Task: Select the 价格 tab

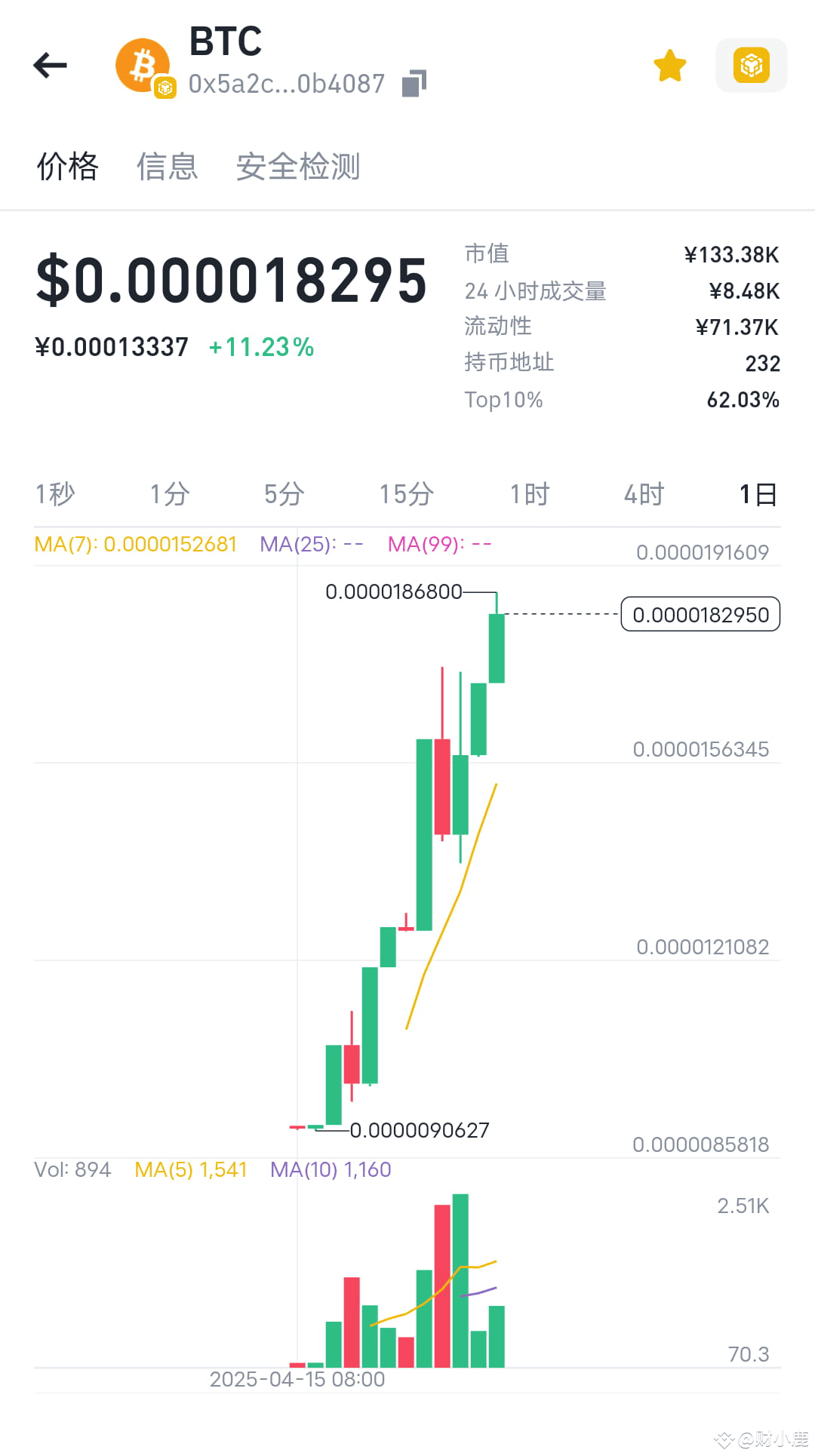Action: 68,167
